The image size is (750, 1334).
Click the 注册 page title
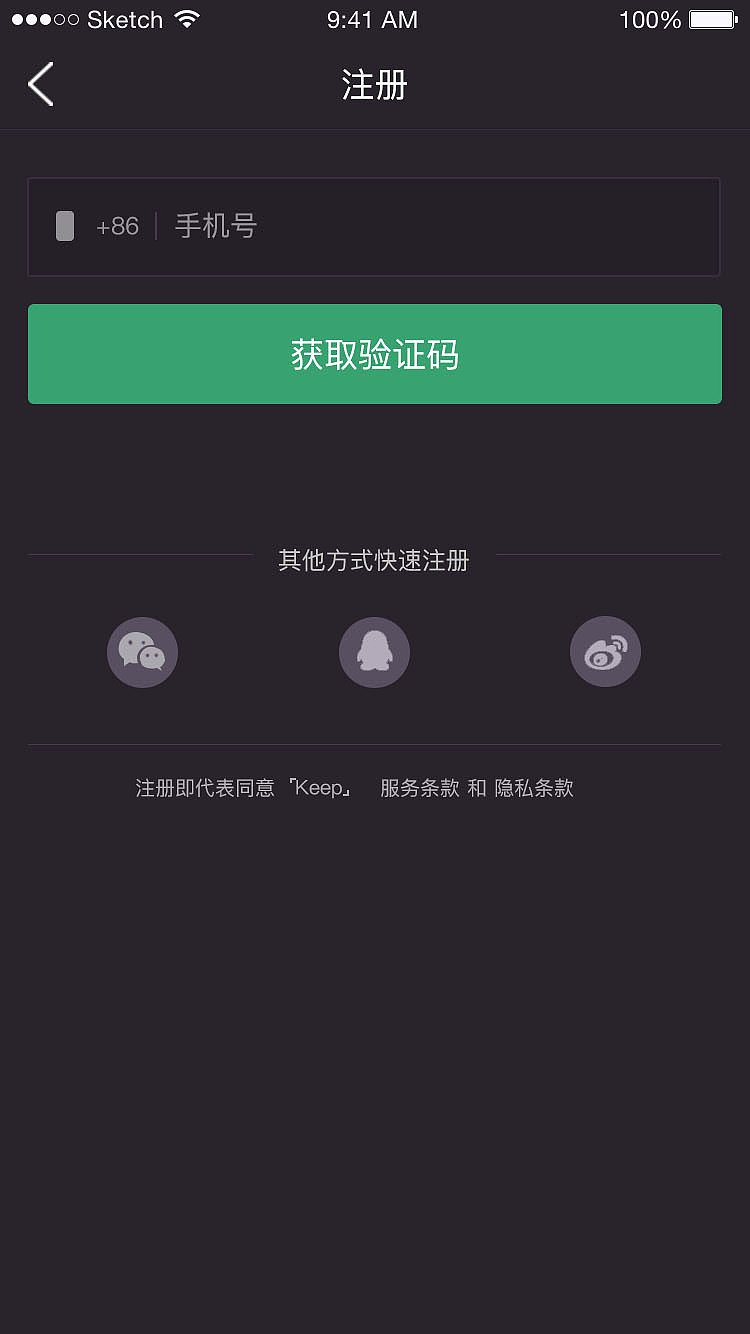pos(374,86)
